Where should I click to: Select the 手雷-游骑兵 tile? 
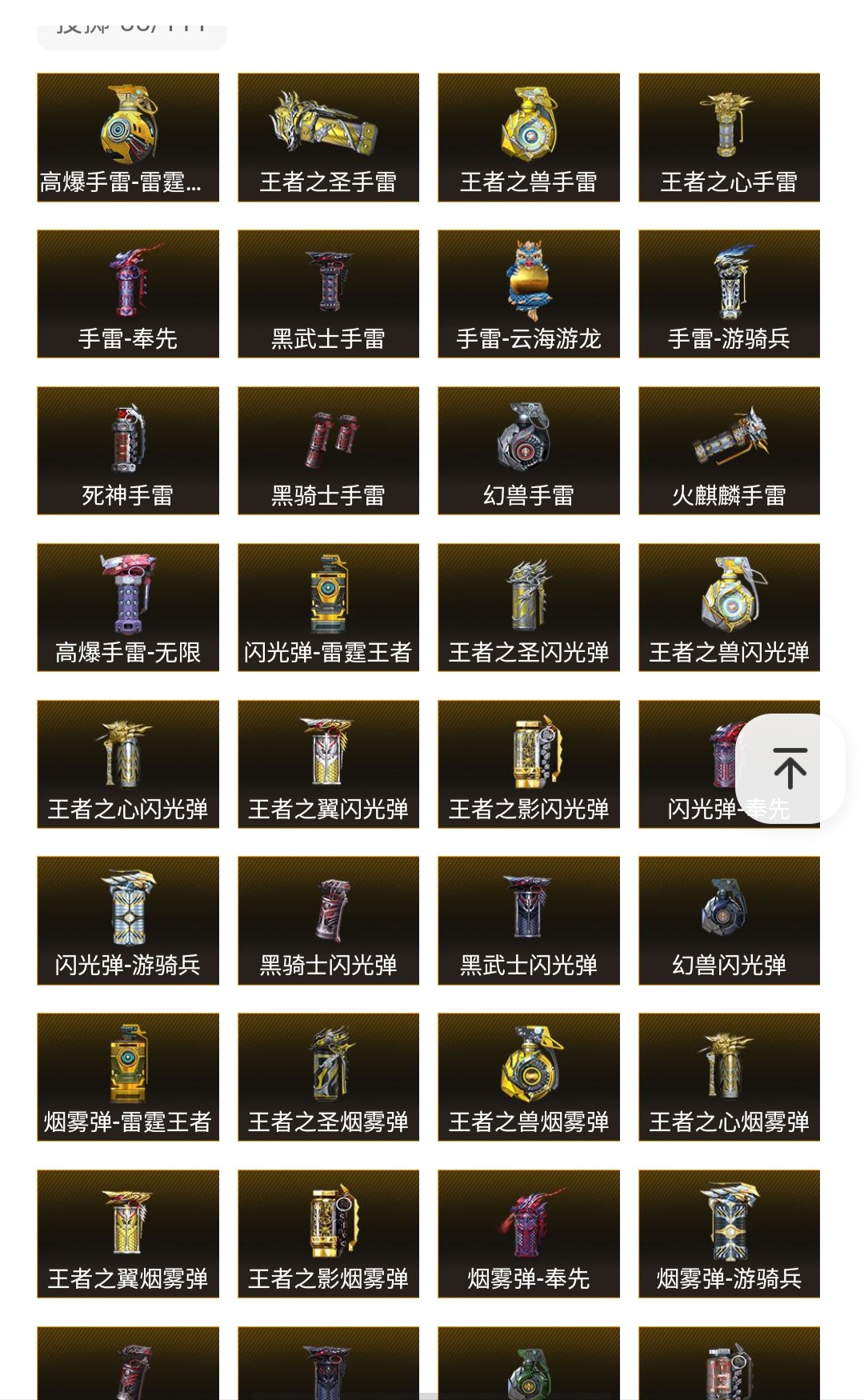(x=729, y=294)
